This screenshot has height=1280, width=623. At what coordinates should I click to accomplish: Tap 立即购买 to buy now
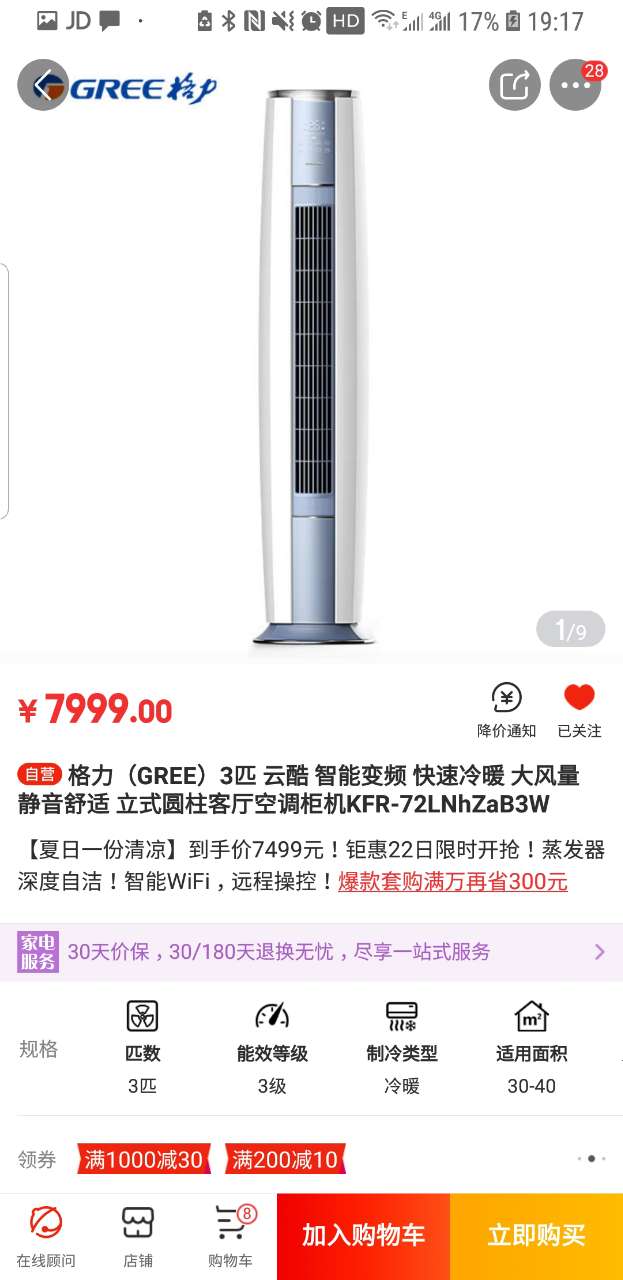tap(536, 1236)
